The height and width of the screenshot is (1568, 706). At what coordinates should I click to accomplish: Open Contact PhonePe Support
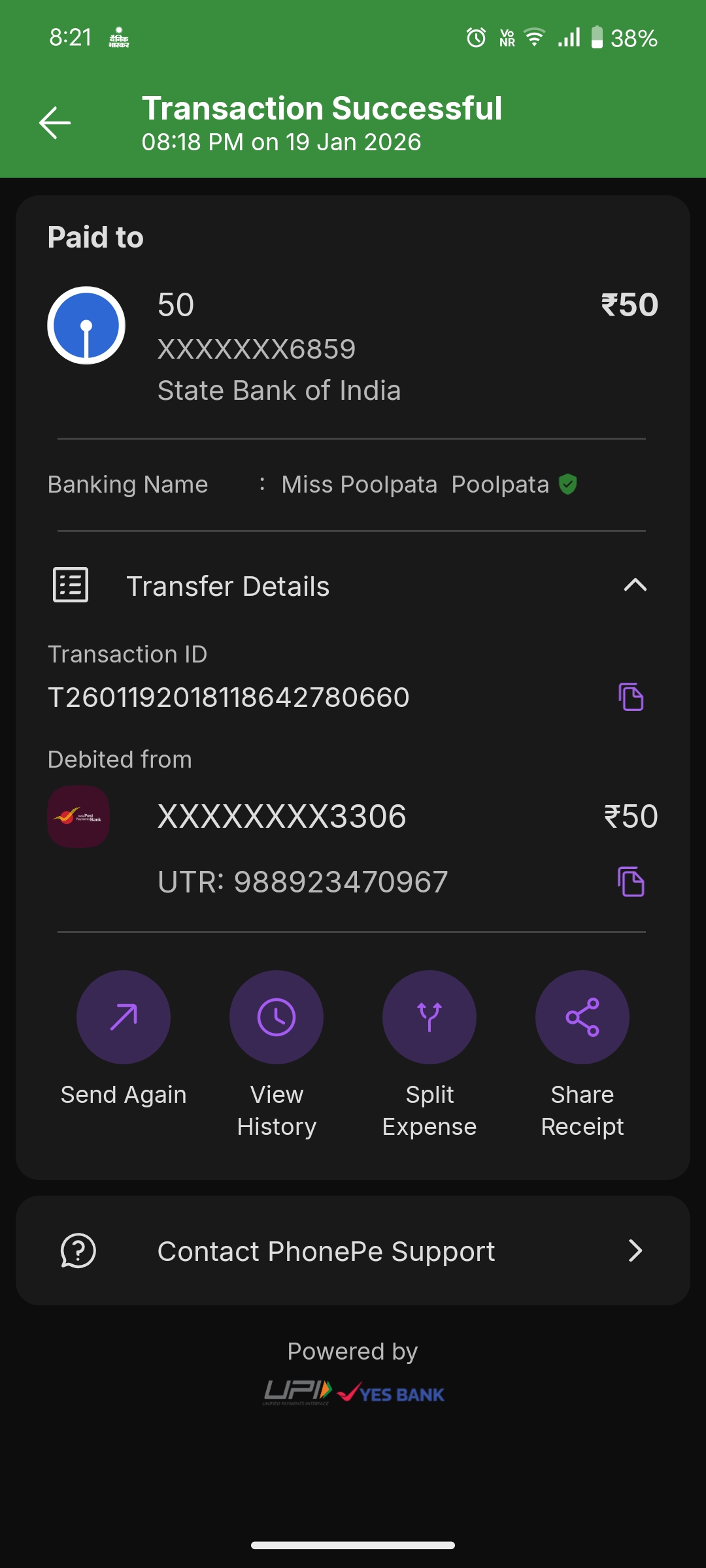coord(353,1250)
